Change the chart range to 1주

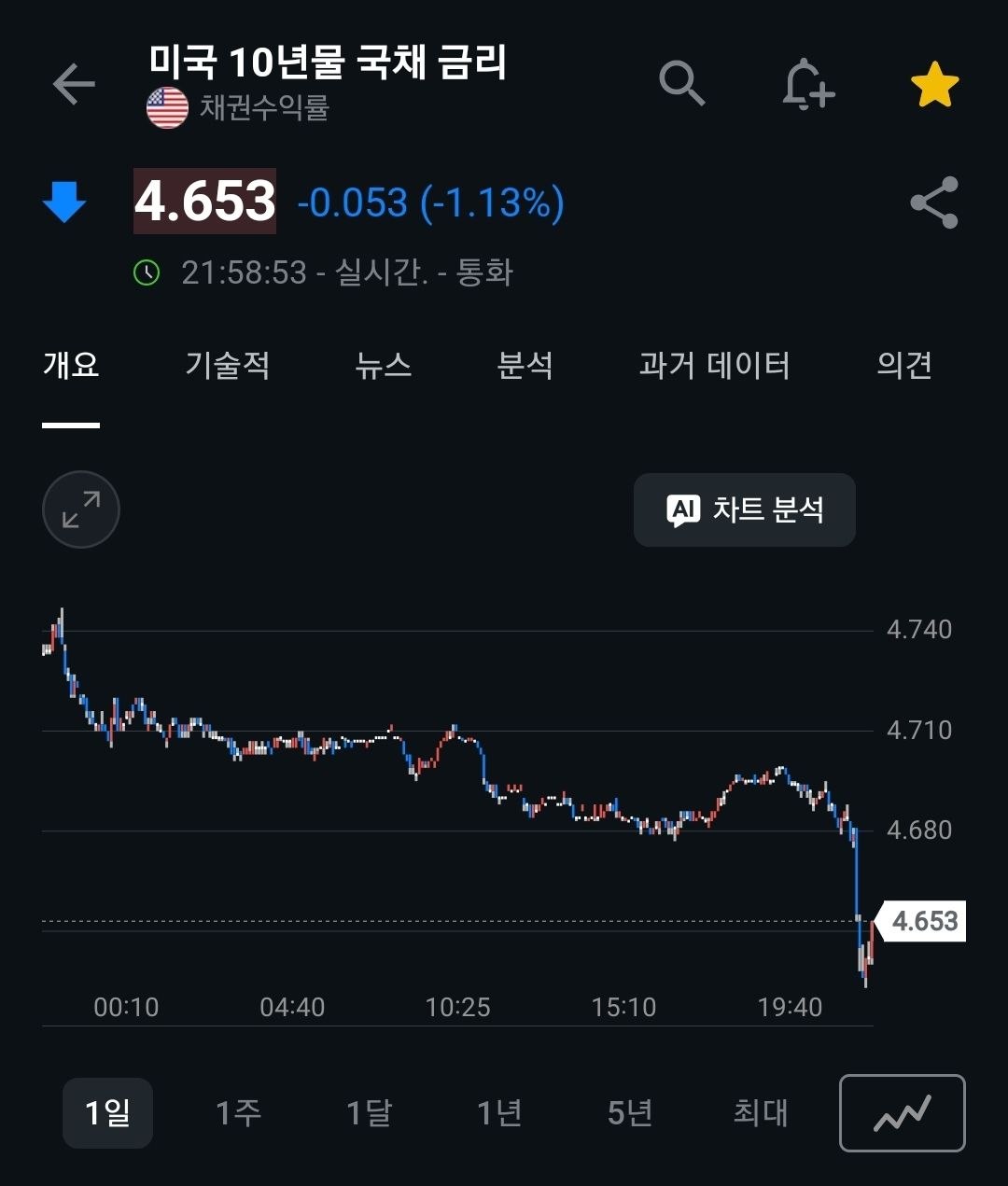pos(238,1112)
